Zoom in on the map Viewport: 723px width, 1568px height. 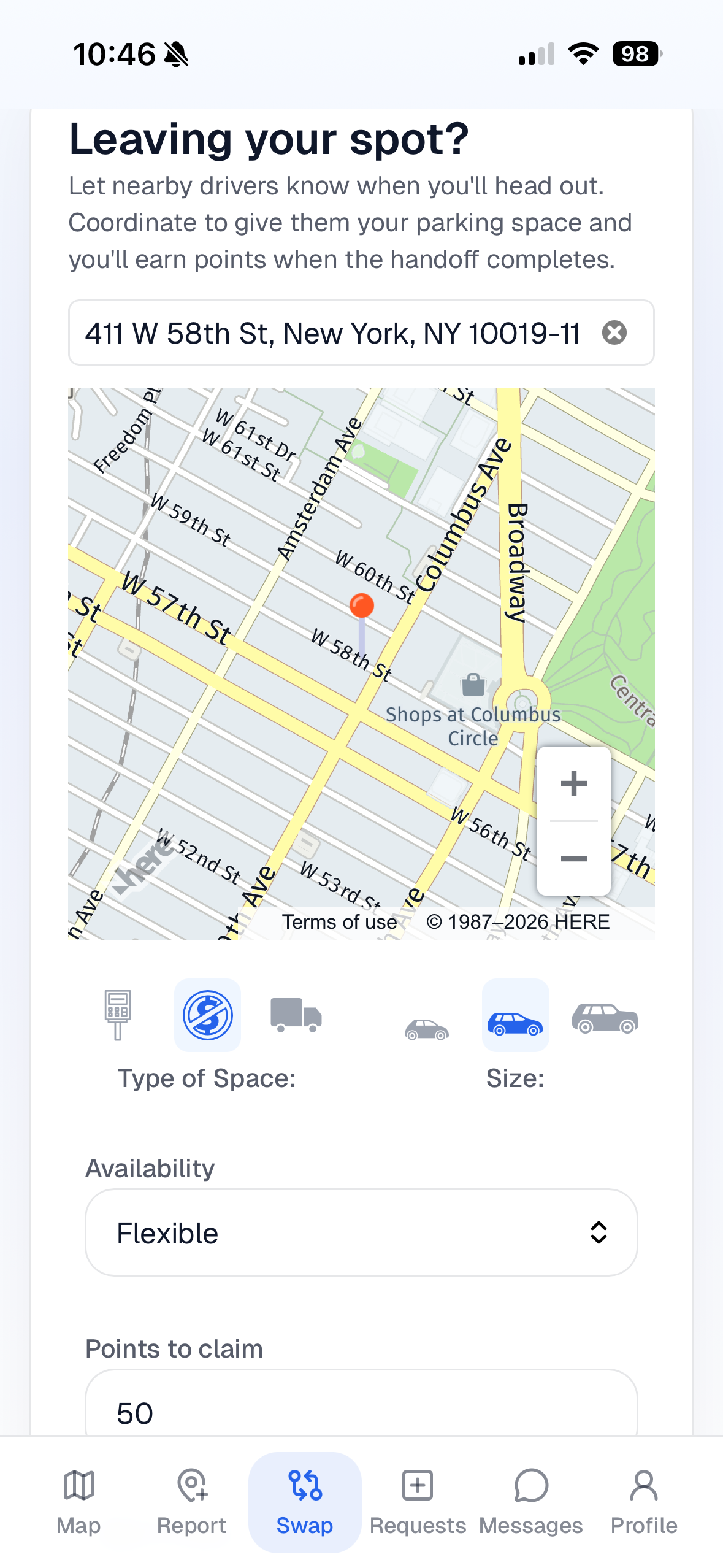coord(573,782)
